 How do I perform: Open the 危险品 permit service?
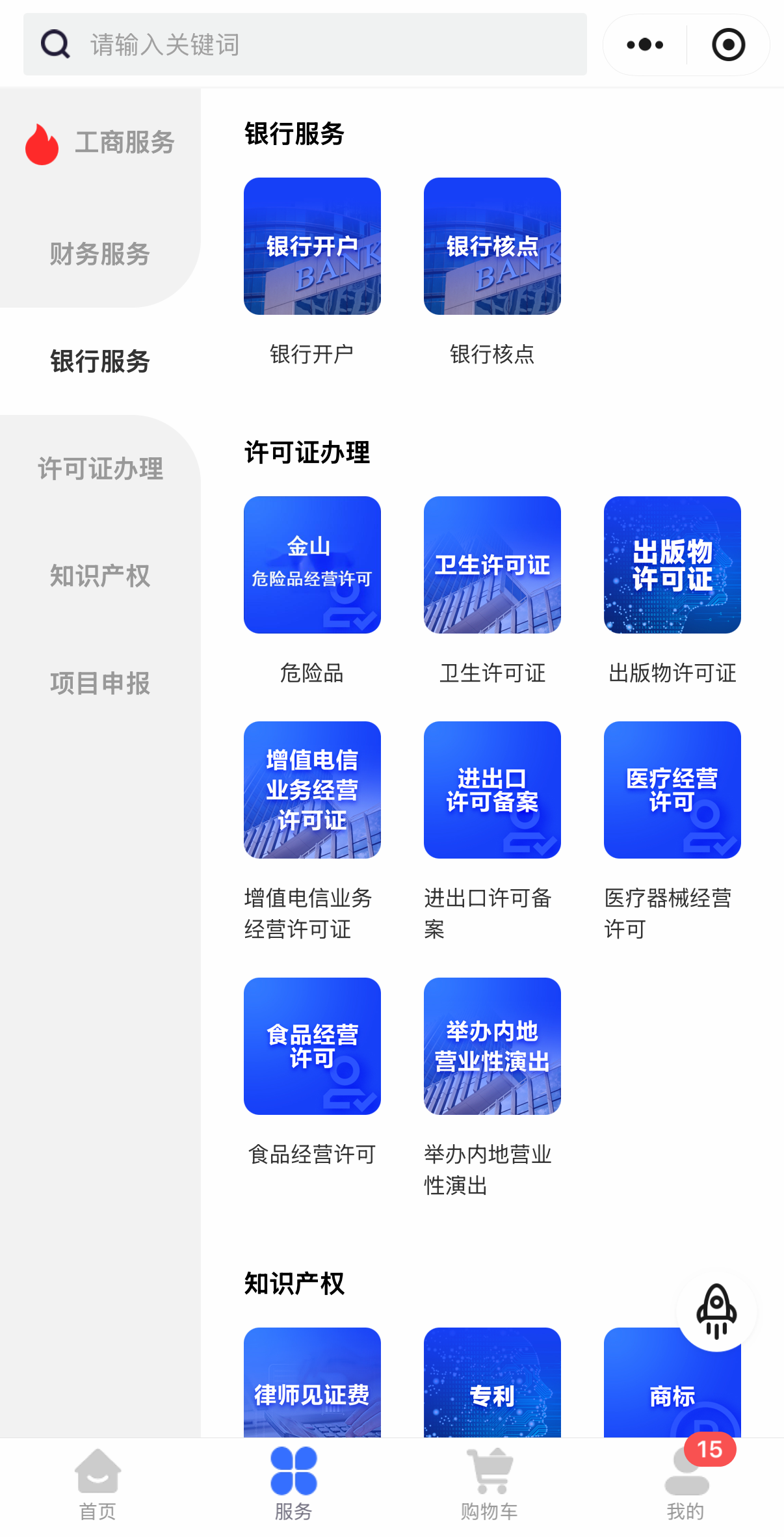click(x=312, y=565)
